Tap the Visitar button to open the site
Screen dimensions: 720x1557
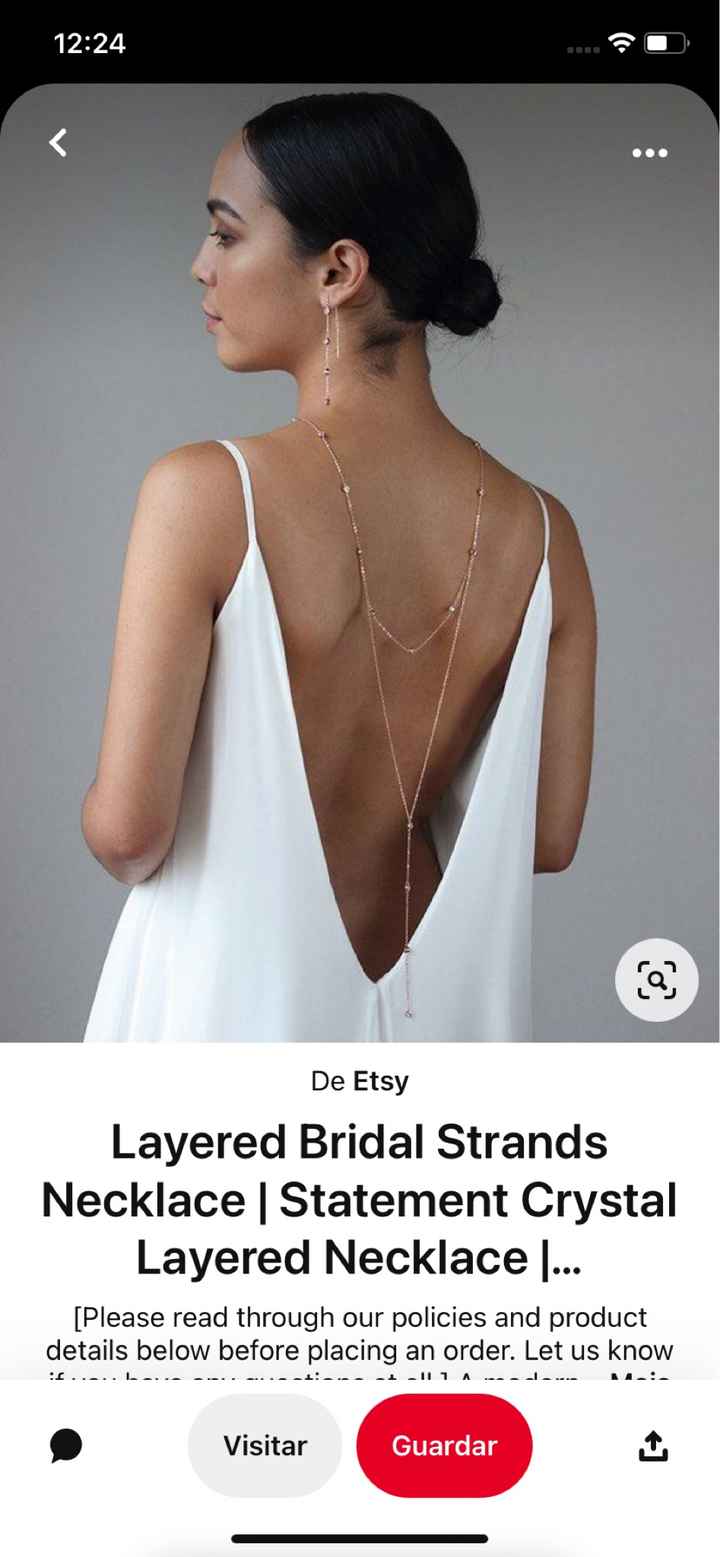pos(265,1445)
